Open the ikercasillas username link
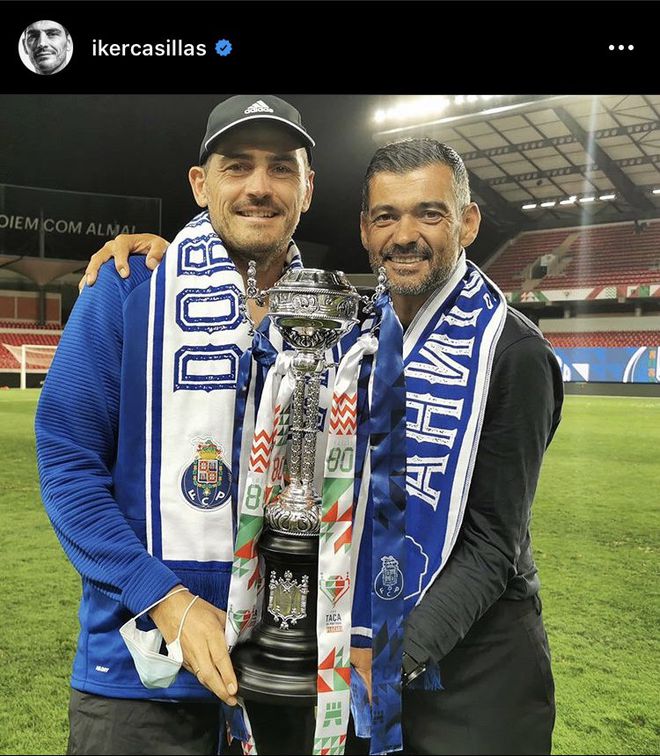Viewport: 660px width, 756px height. pos(149,48)
